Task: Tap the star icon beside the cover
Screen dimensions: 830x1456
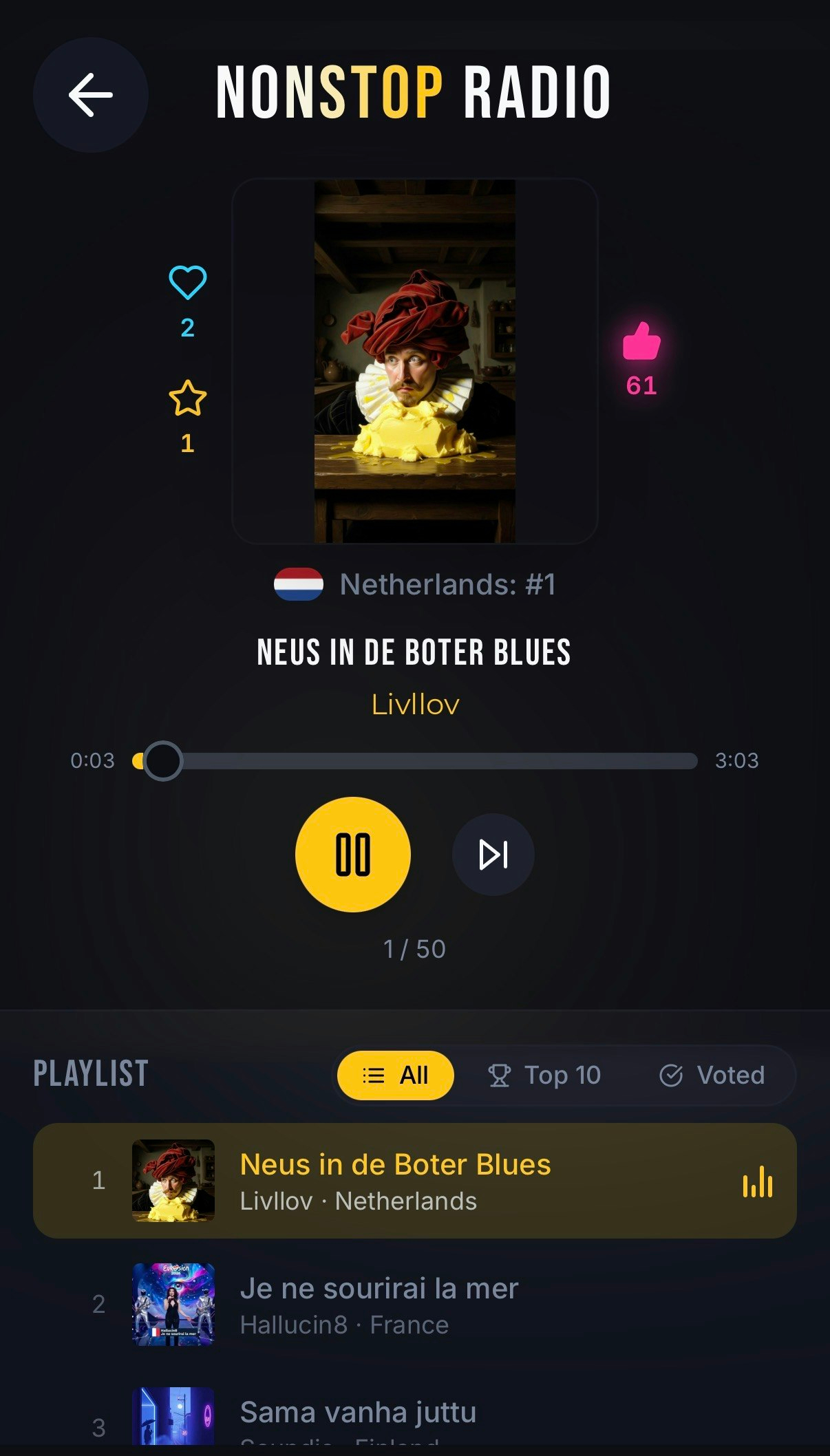Action: (x=187, y=398)
